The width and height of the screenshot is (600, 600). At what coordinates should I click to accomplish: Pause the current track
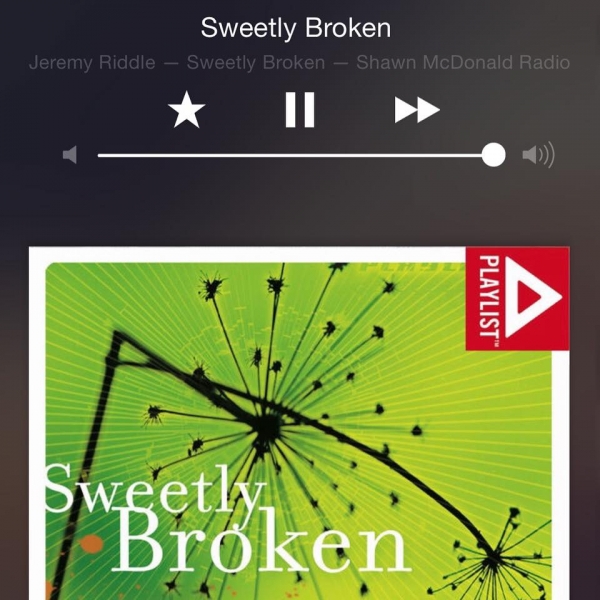[x=300, y=109]
